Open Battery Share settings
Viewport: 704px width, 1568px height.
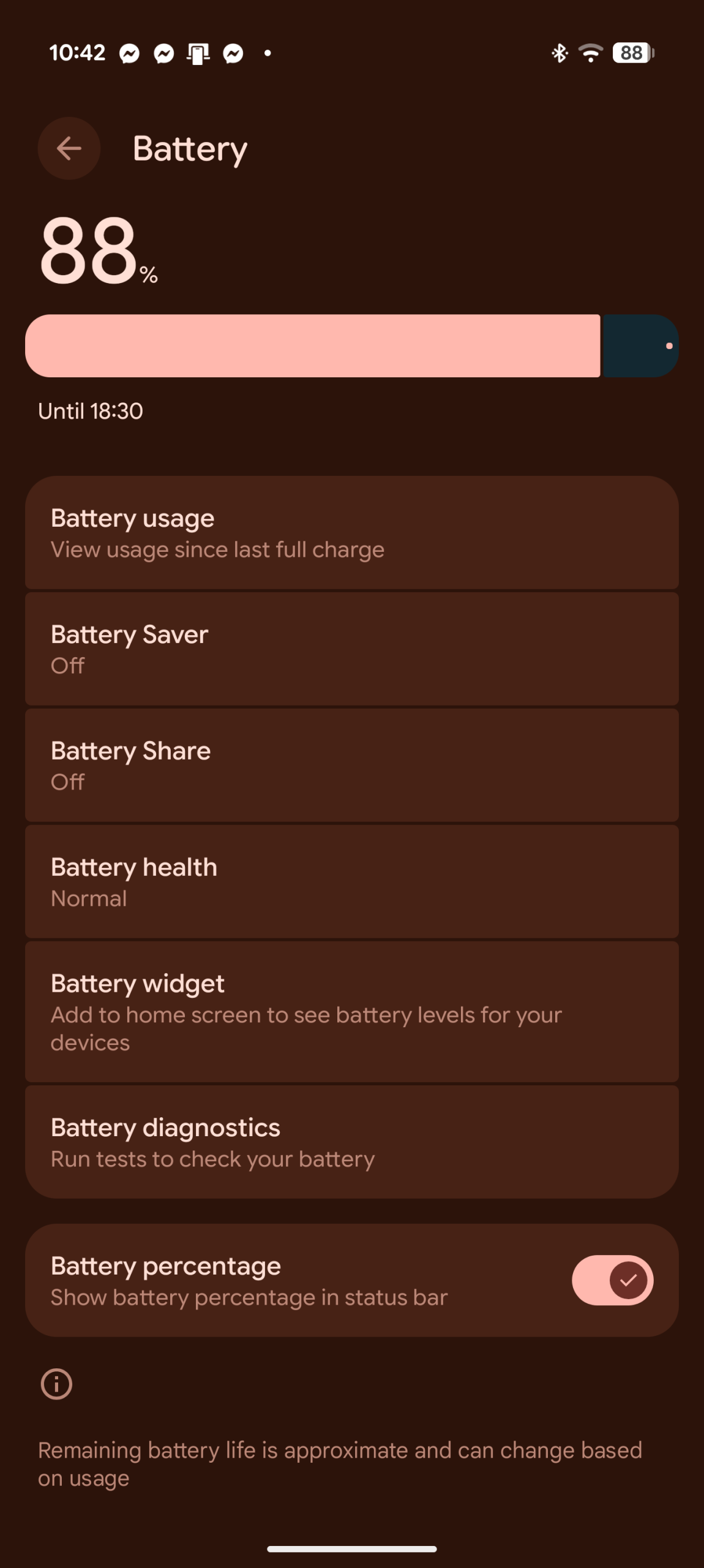[351, 765]
